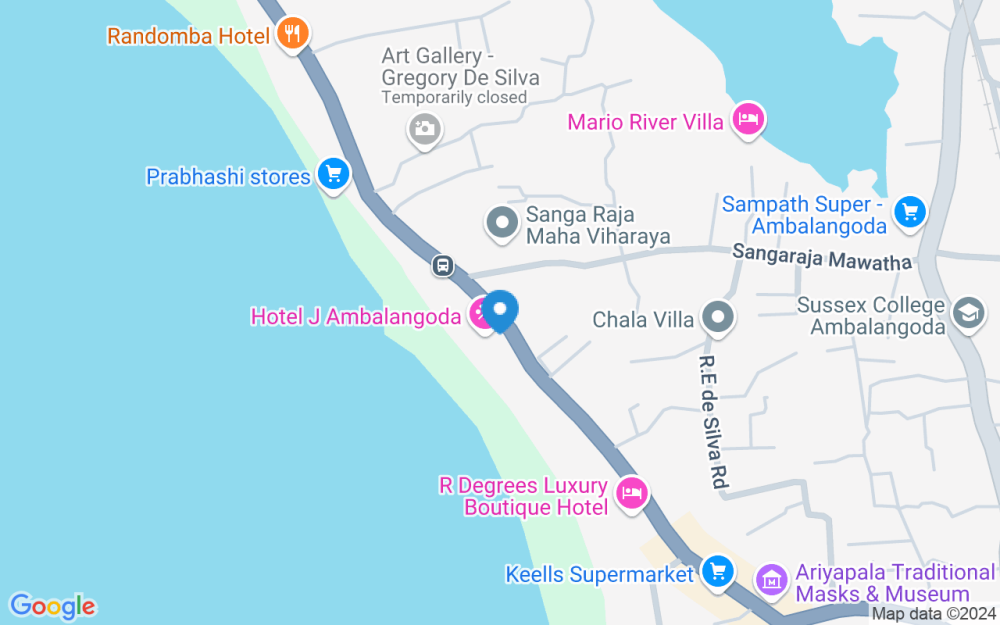
Task: Tap the blue selected location marker
Action: (500, 311)
